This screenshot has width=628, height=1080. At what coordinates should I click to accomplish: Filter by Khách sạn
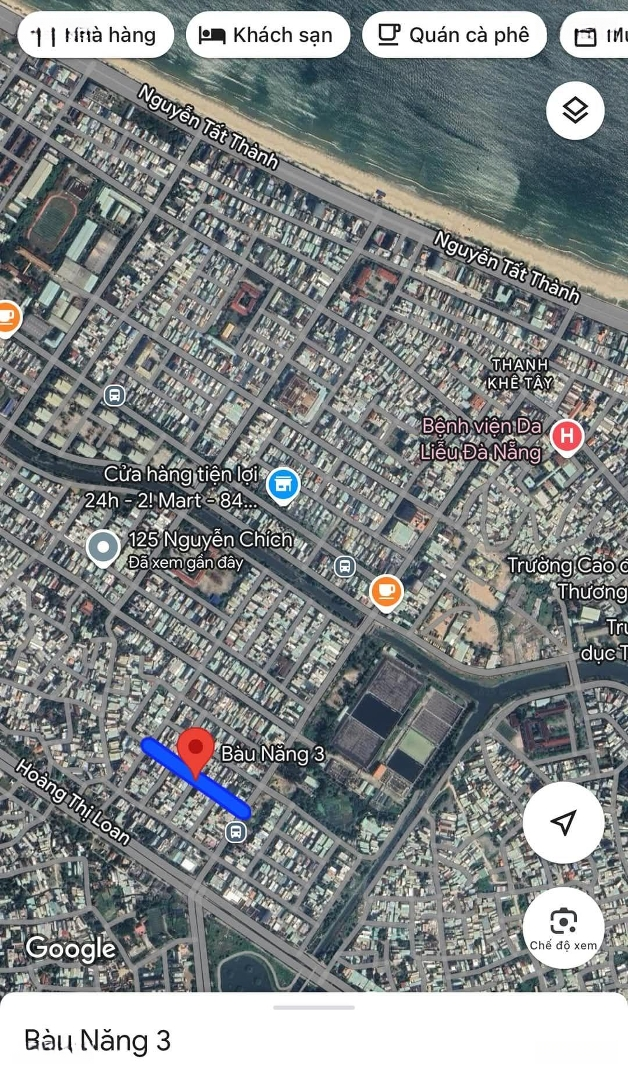pos(268,35)
